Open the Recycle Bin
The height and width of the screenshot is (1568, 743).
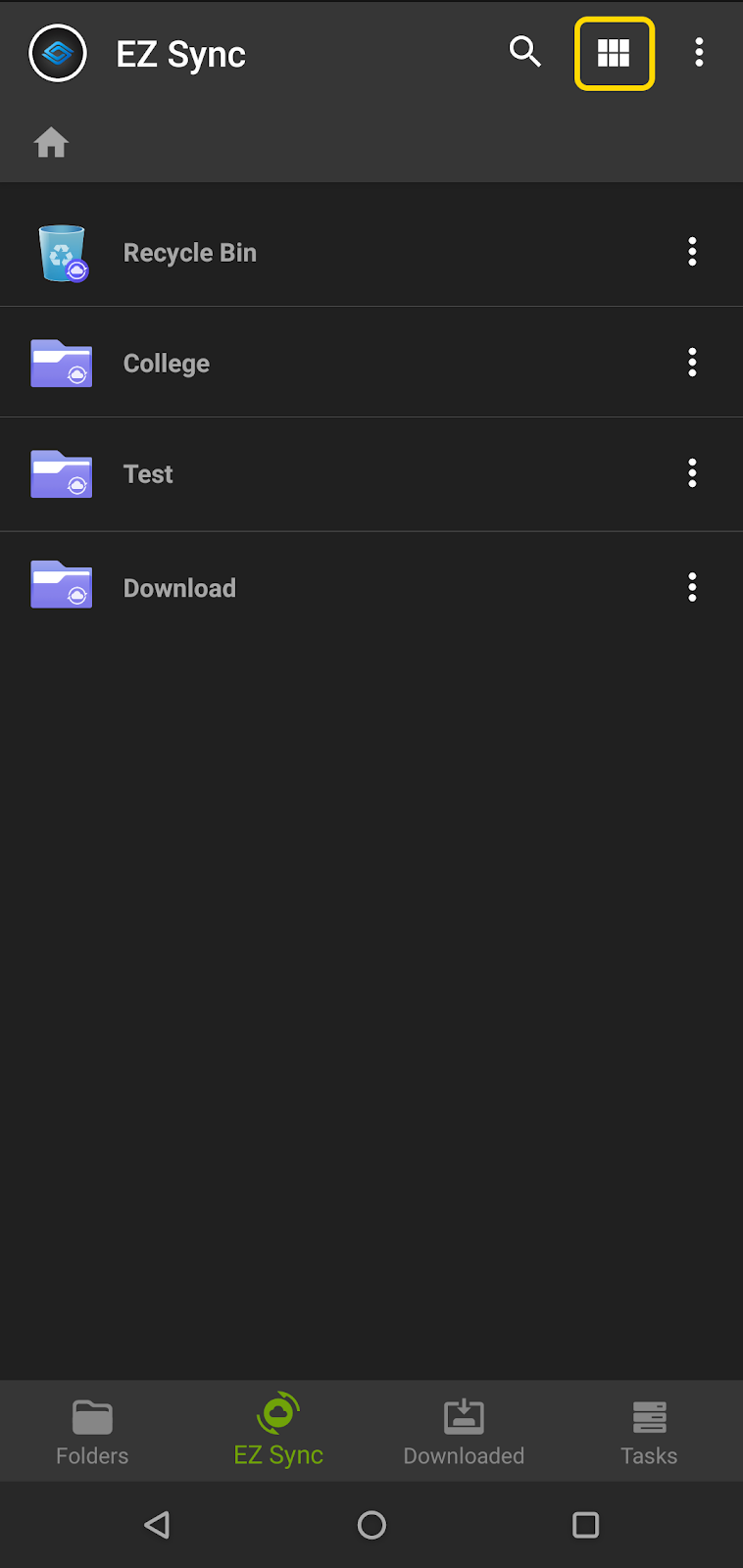pyautogui.click(x=190, y=253)
